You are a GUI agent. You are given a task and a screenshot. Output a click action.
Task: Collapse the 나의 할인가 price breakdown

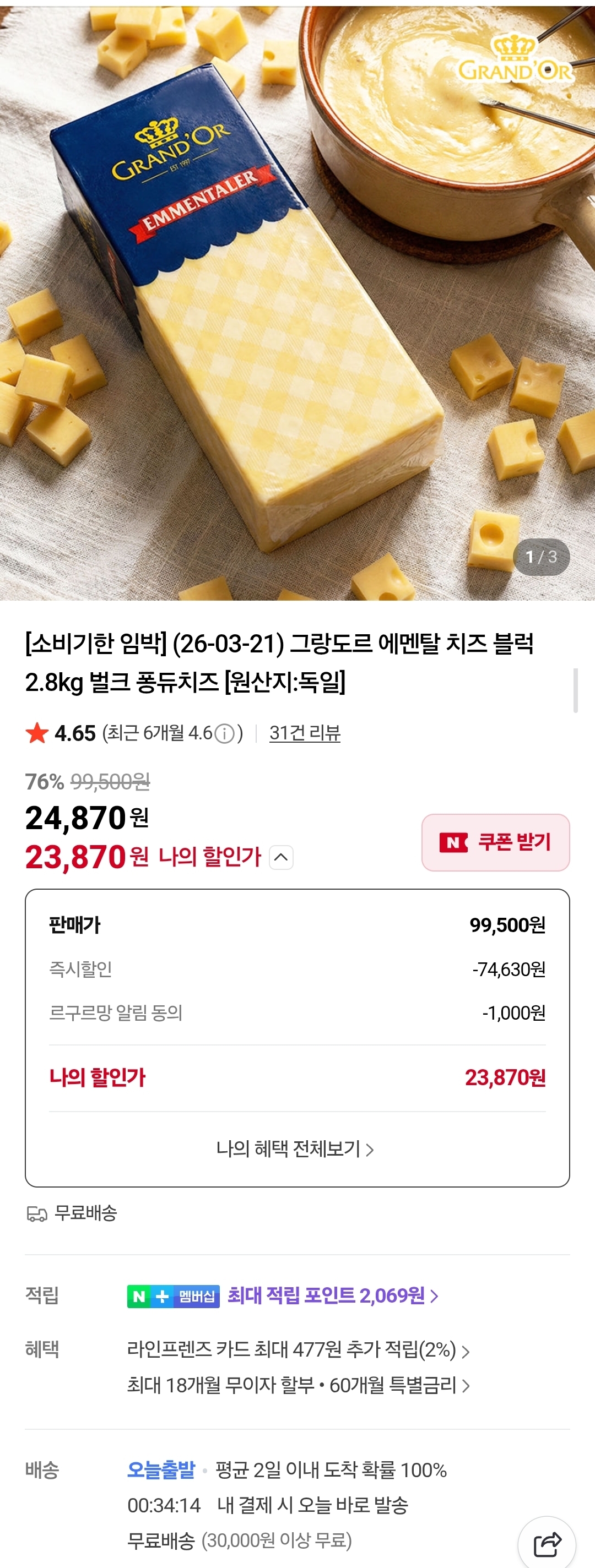point(281,857)
